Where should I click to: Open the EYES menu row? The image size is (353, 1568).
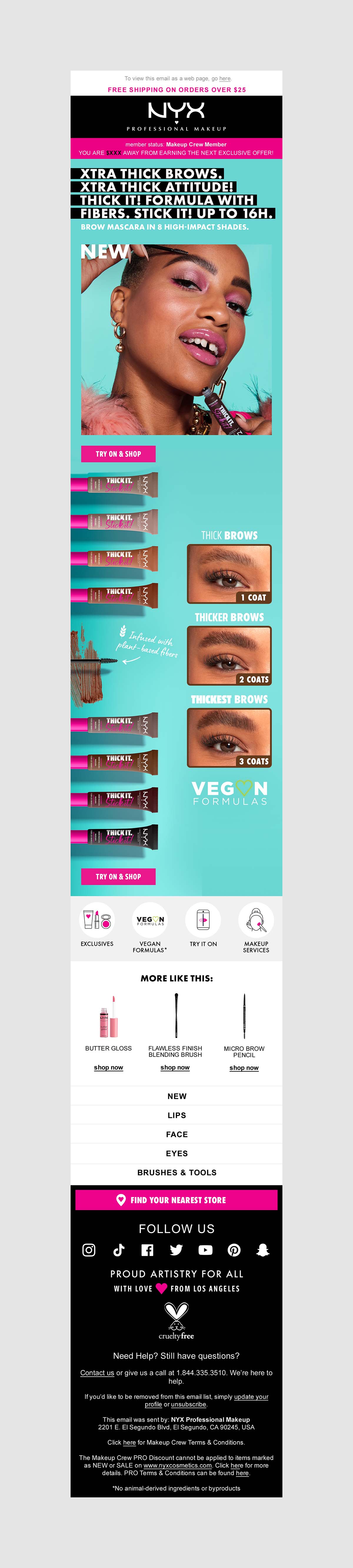pos(176,1153)
